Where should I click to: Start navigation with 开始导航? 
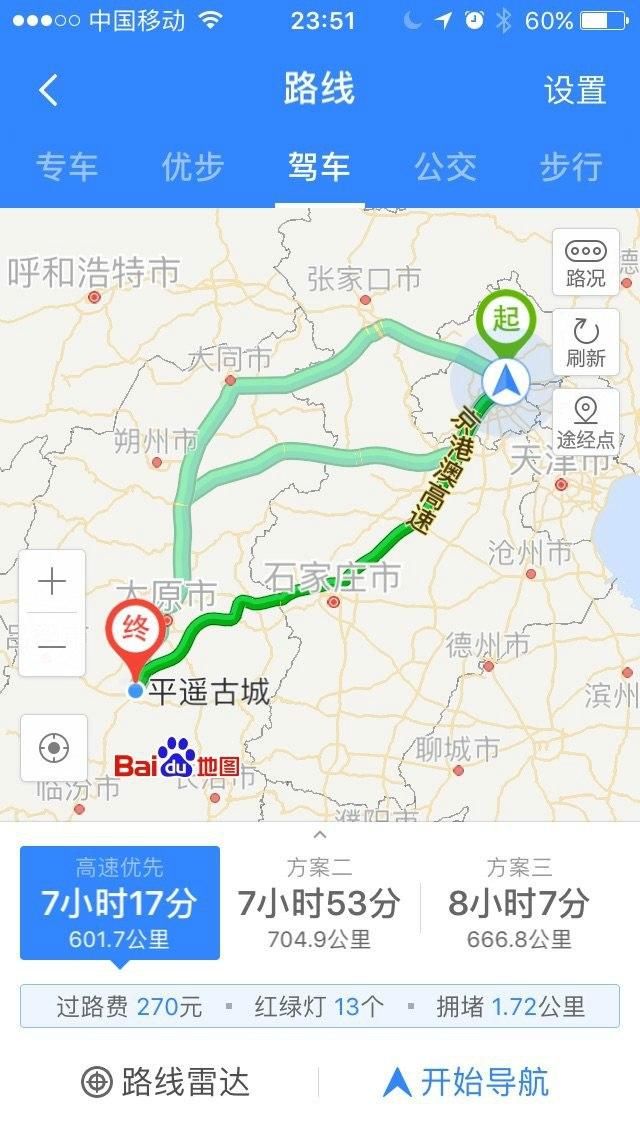(x=467, y=1082)
